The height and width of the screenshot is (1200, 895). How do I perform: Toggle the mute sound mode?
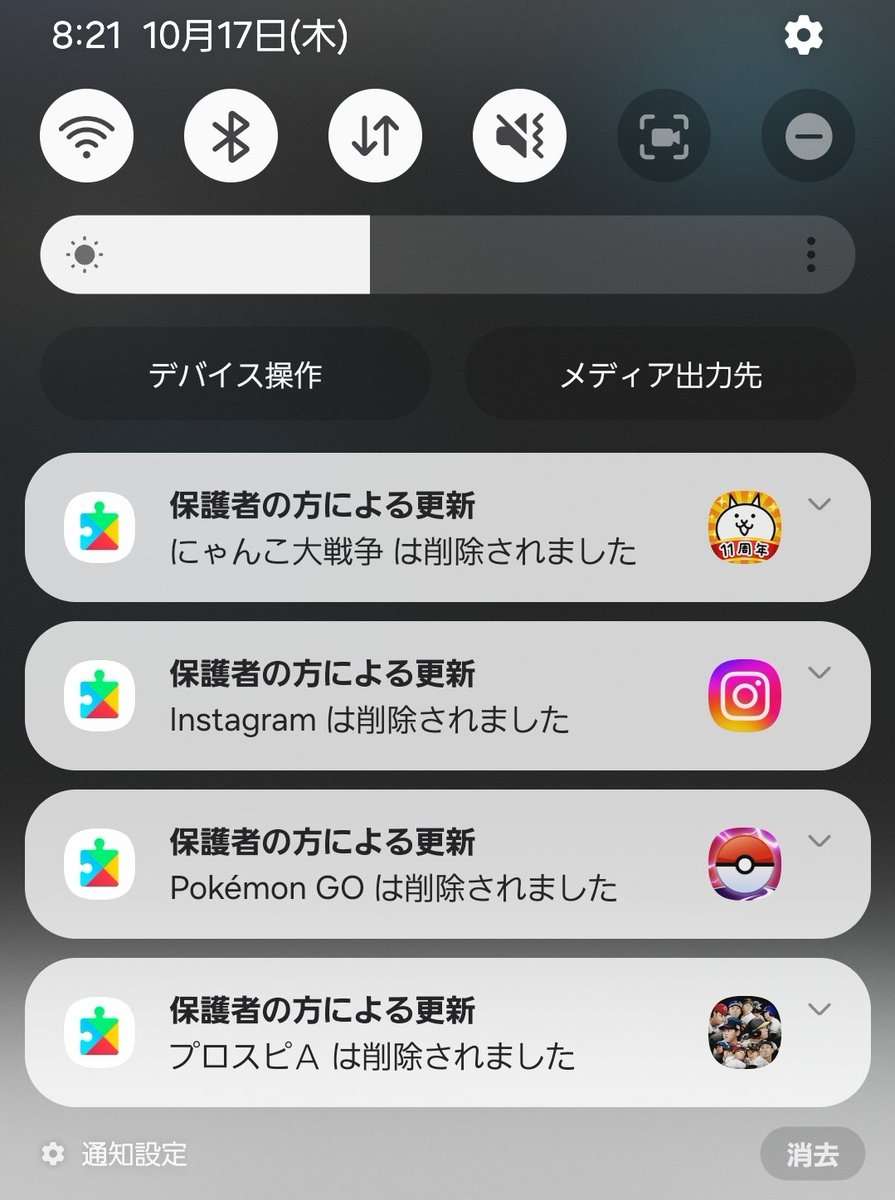click(x=519, y=136)
